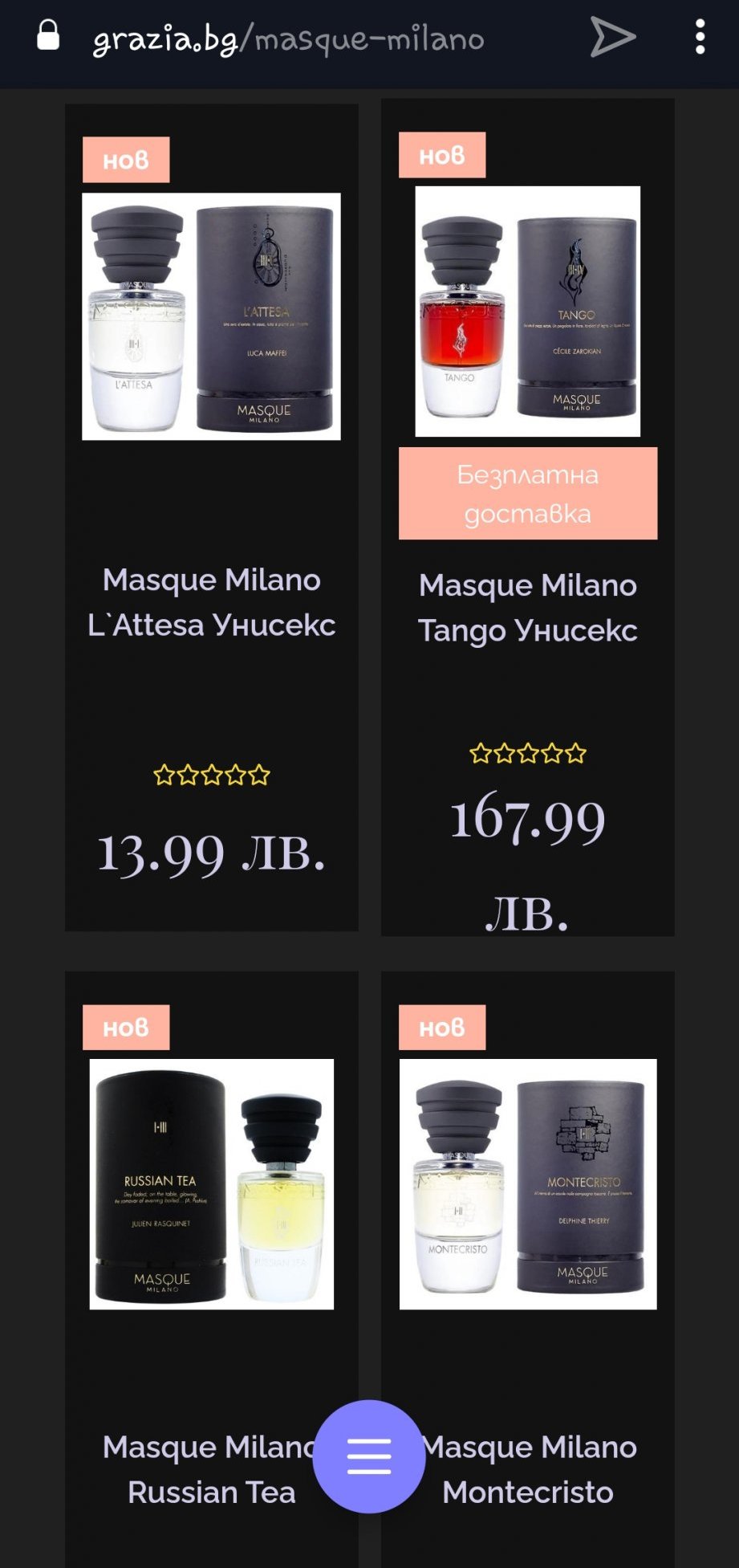Open the Masque Milano Russian Tea title
The height and width of the screenshot is (1568, 739).
tap(201, 1469)
